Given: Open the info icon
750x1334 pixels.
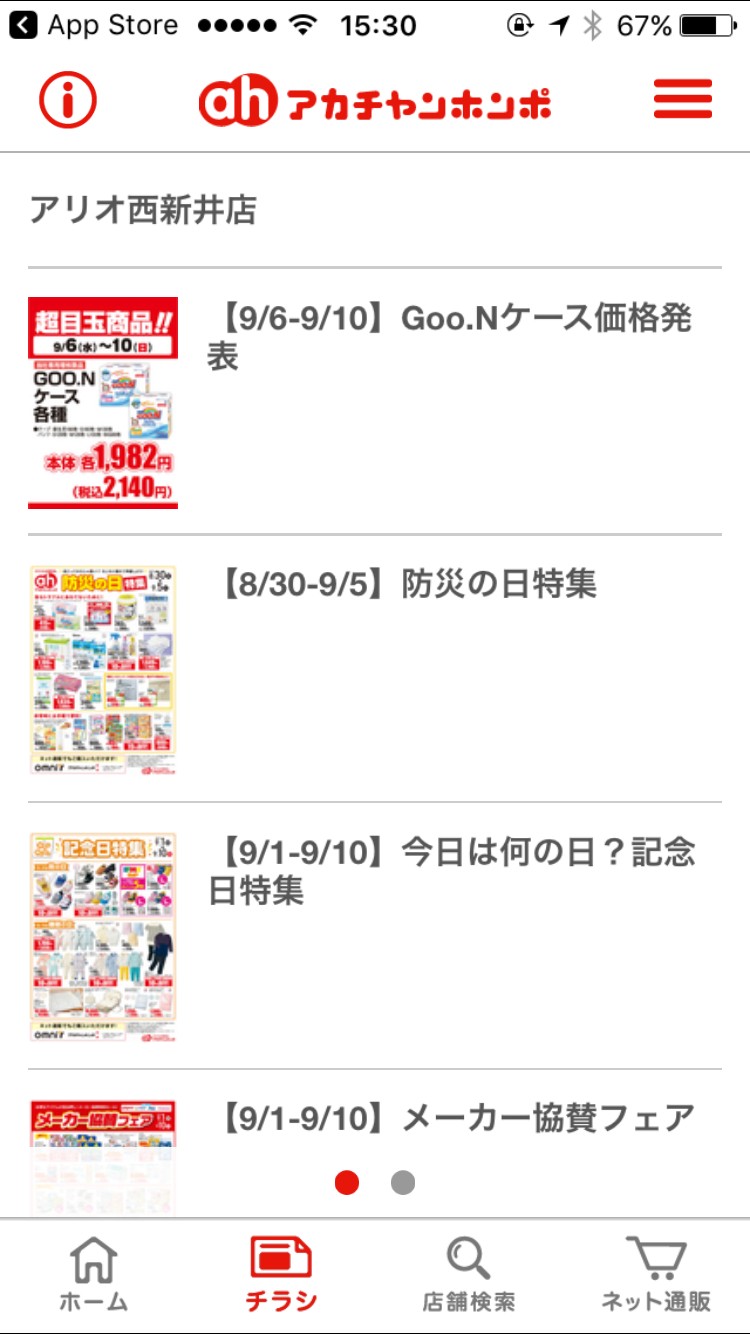Looking at the screenshot, I should (68, 99).
